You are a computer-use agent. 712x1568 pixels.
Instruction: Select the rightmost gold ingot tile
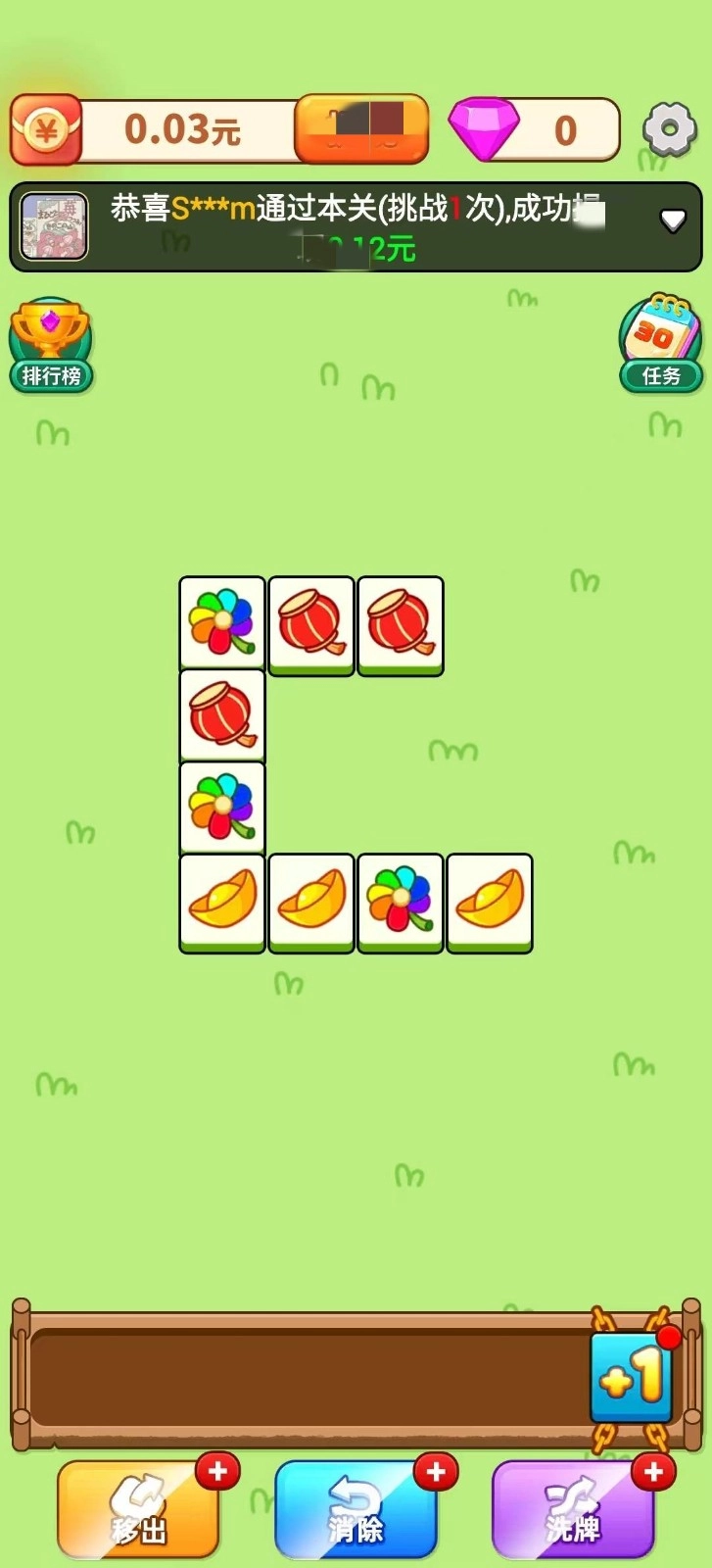[490, 900]
